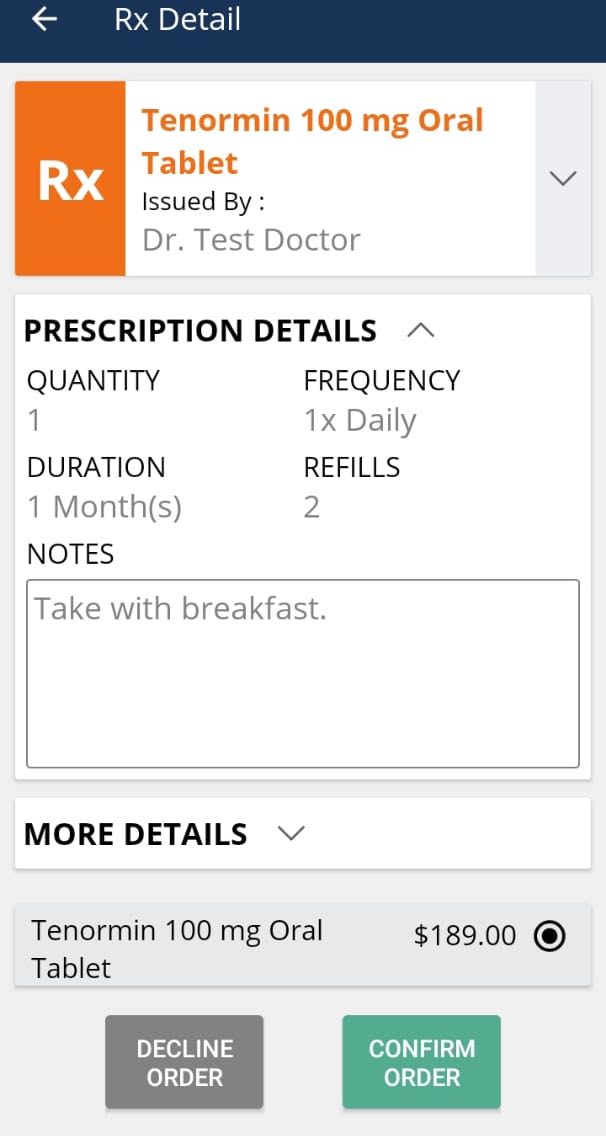Screen dimensions: 606x1136
Task: Decline the order
Action: click(184, 1062)
